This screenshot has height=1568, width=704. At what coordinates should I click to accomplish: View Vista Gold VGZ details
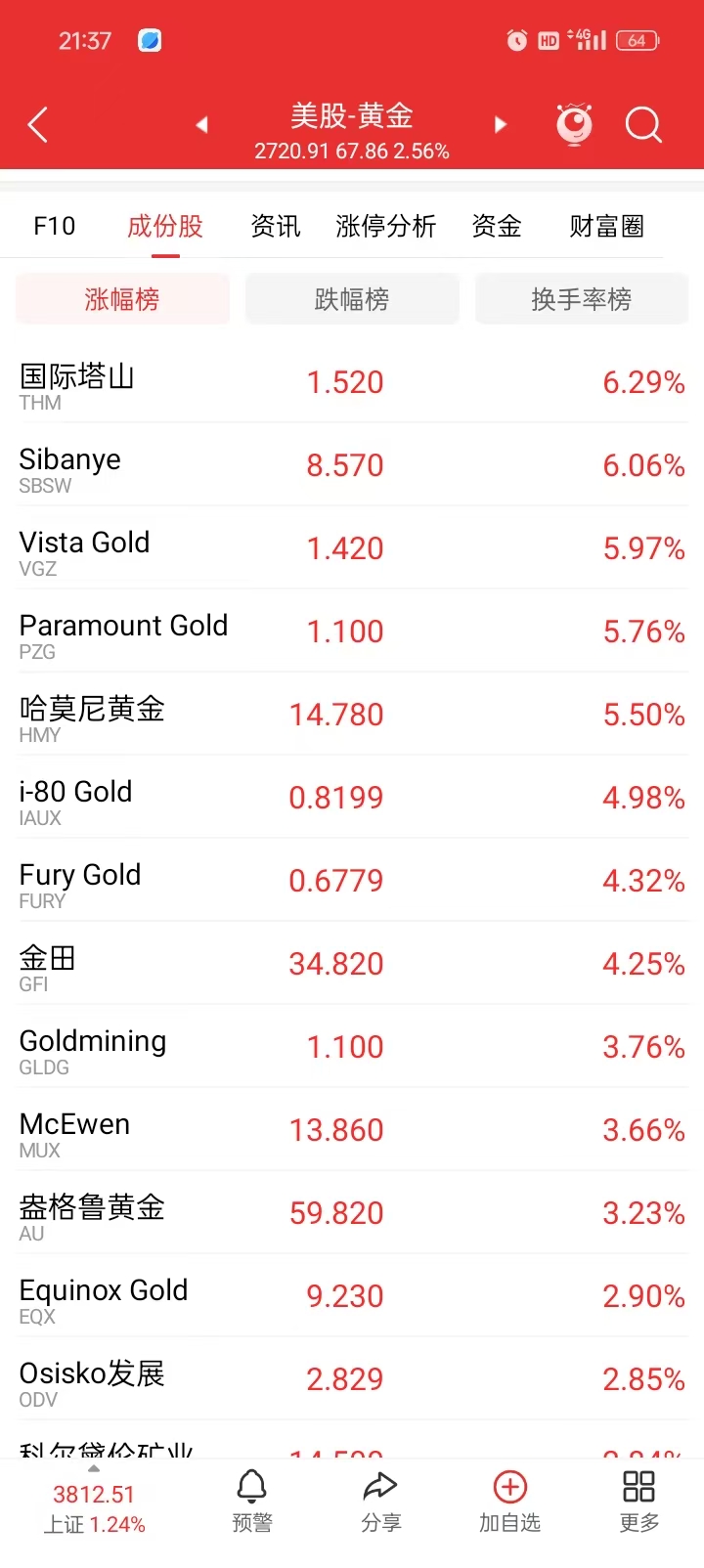click(352, 548)
